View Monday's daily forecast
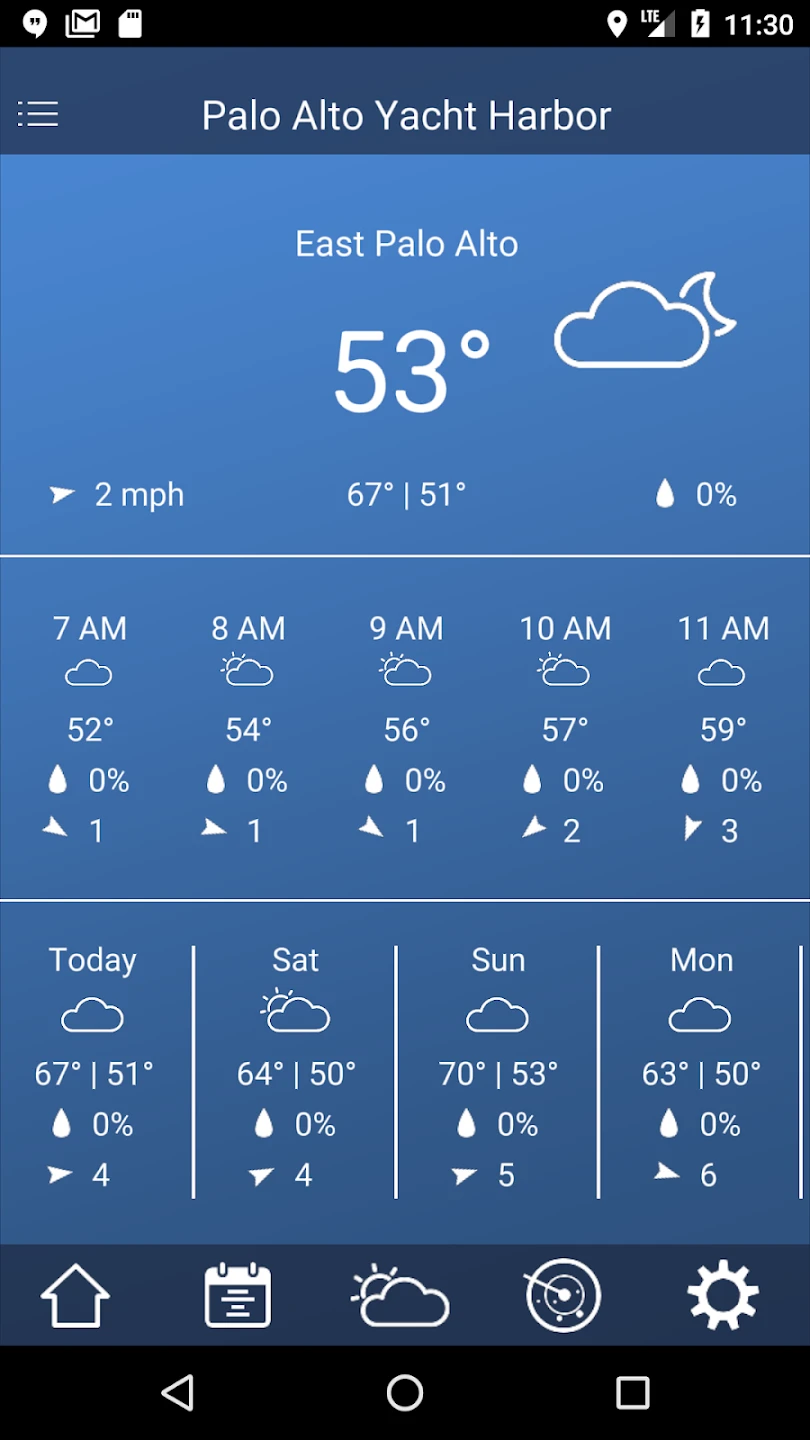 click(701, 1068)
